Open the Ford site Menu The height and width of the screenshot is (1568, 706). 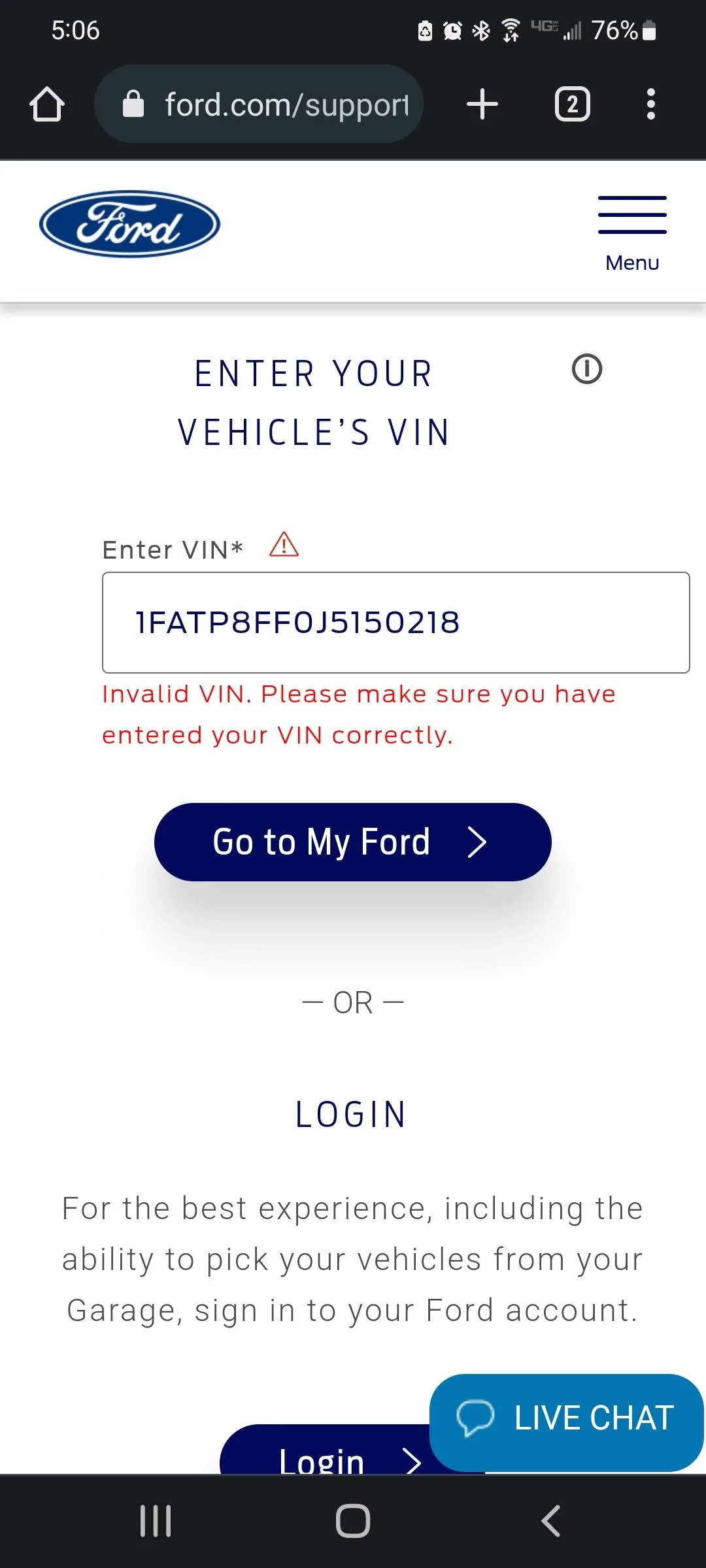pos(632,234)
